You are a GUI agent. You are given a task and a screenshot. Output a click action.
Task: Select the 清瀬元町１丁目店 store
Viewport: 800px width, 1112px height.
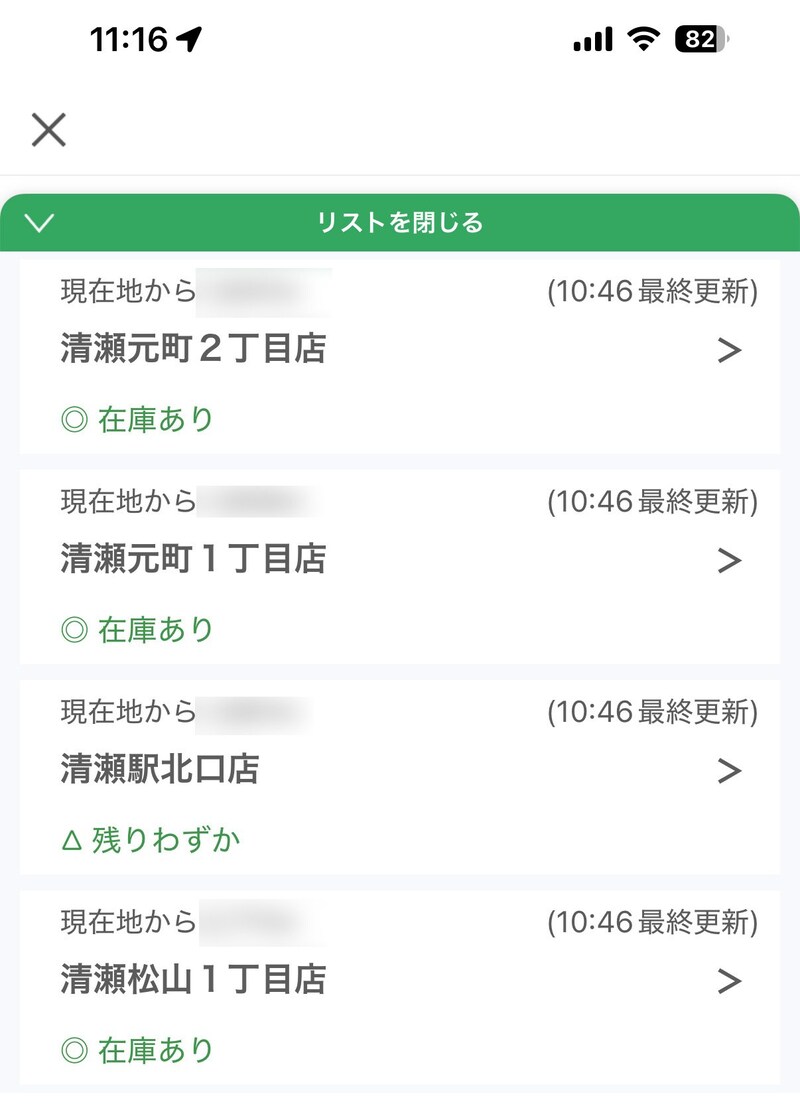[x=400, y=562]
